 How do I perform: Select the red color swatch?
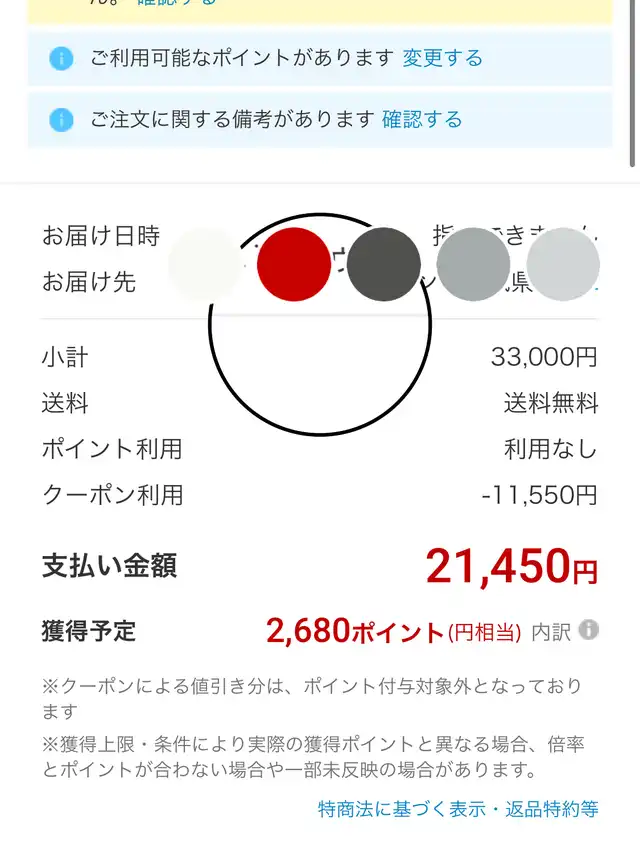pyautogui.click(x=294, y=264)
